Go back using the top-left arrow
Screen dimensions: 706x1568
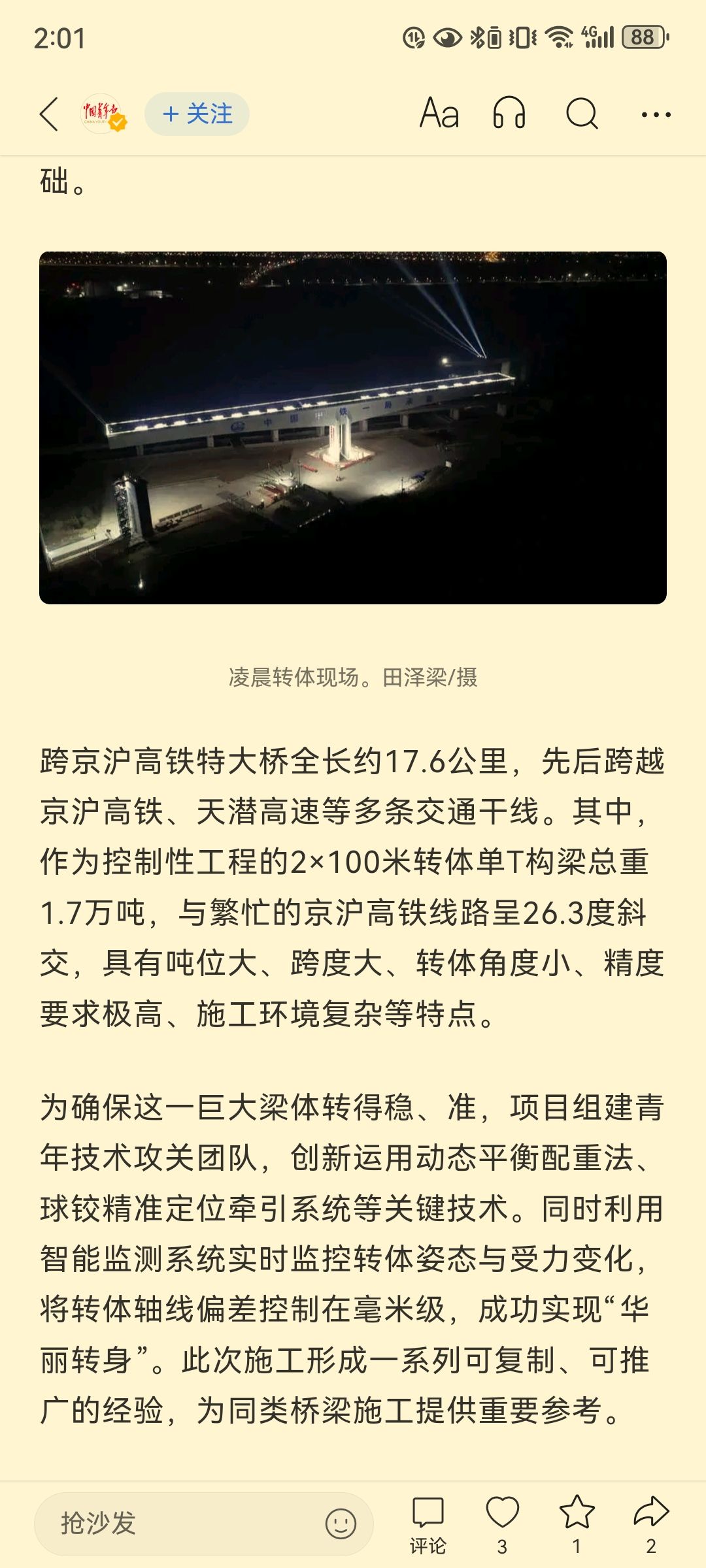point(50,114)
